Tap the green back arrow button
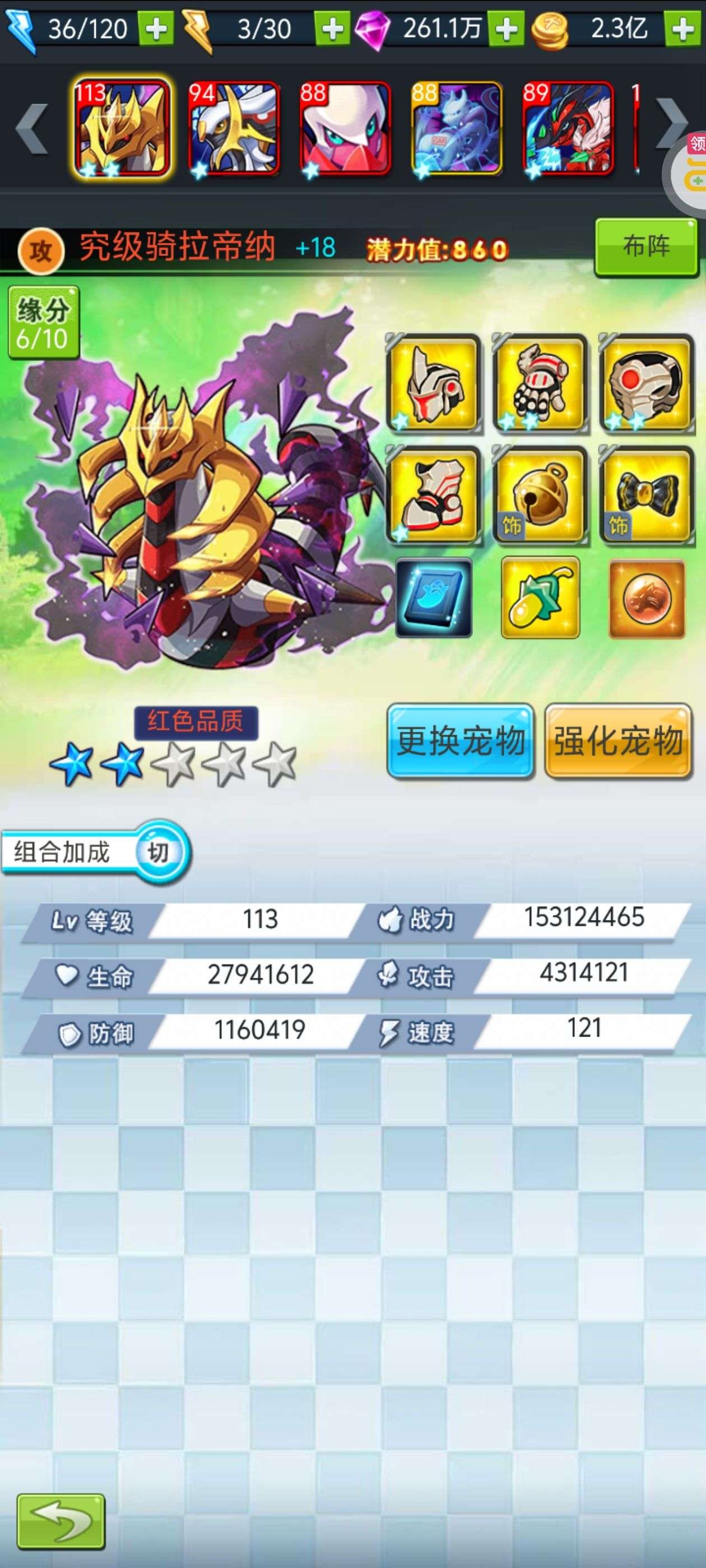 (61, 1521)
